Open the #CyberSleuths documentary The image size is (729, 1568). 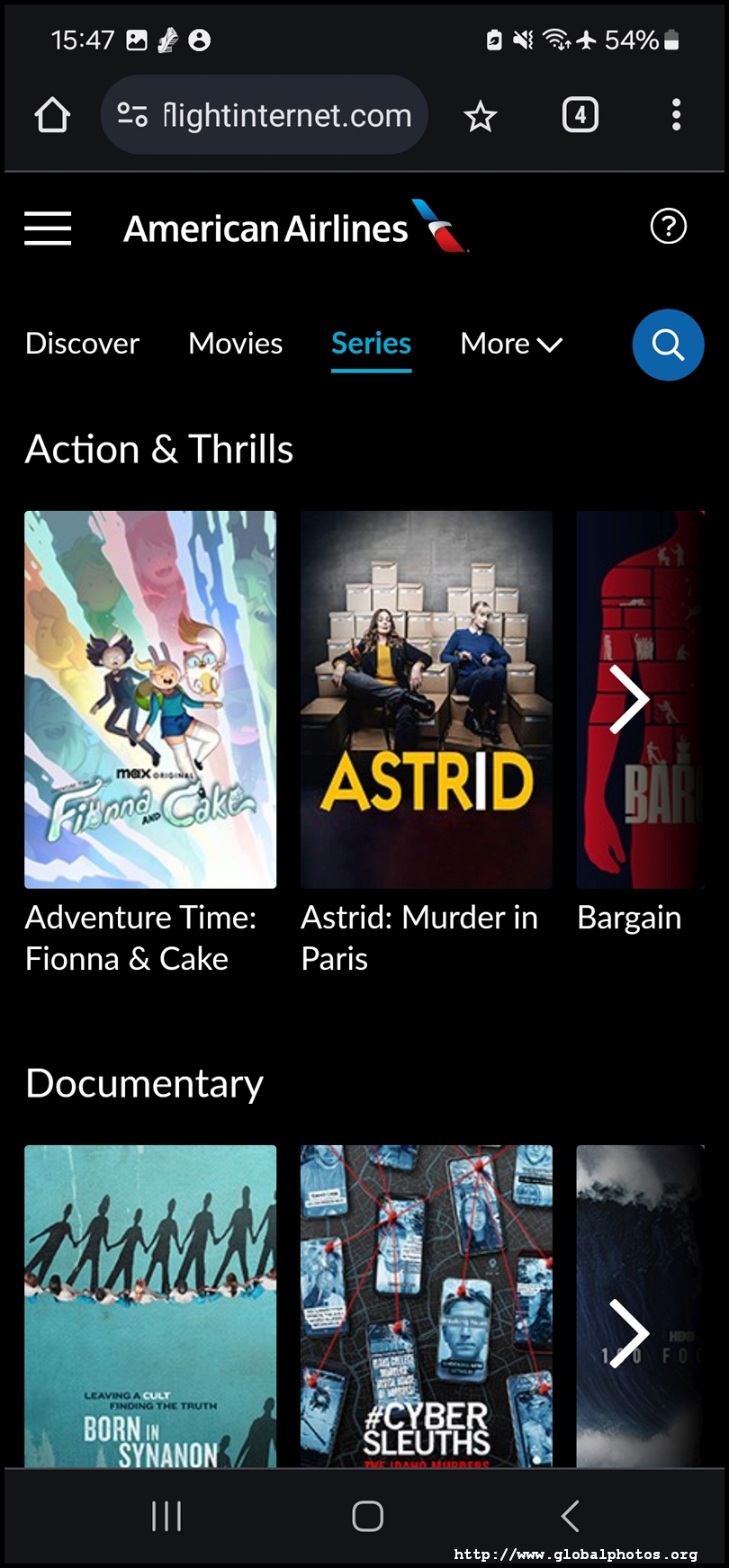click(426, 1304)
